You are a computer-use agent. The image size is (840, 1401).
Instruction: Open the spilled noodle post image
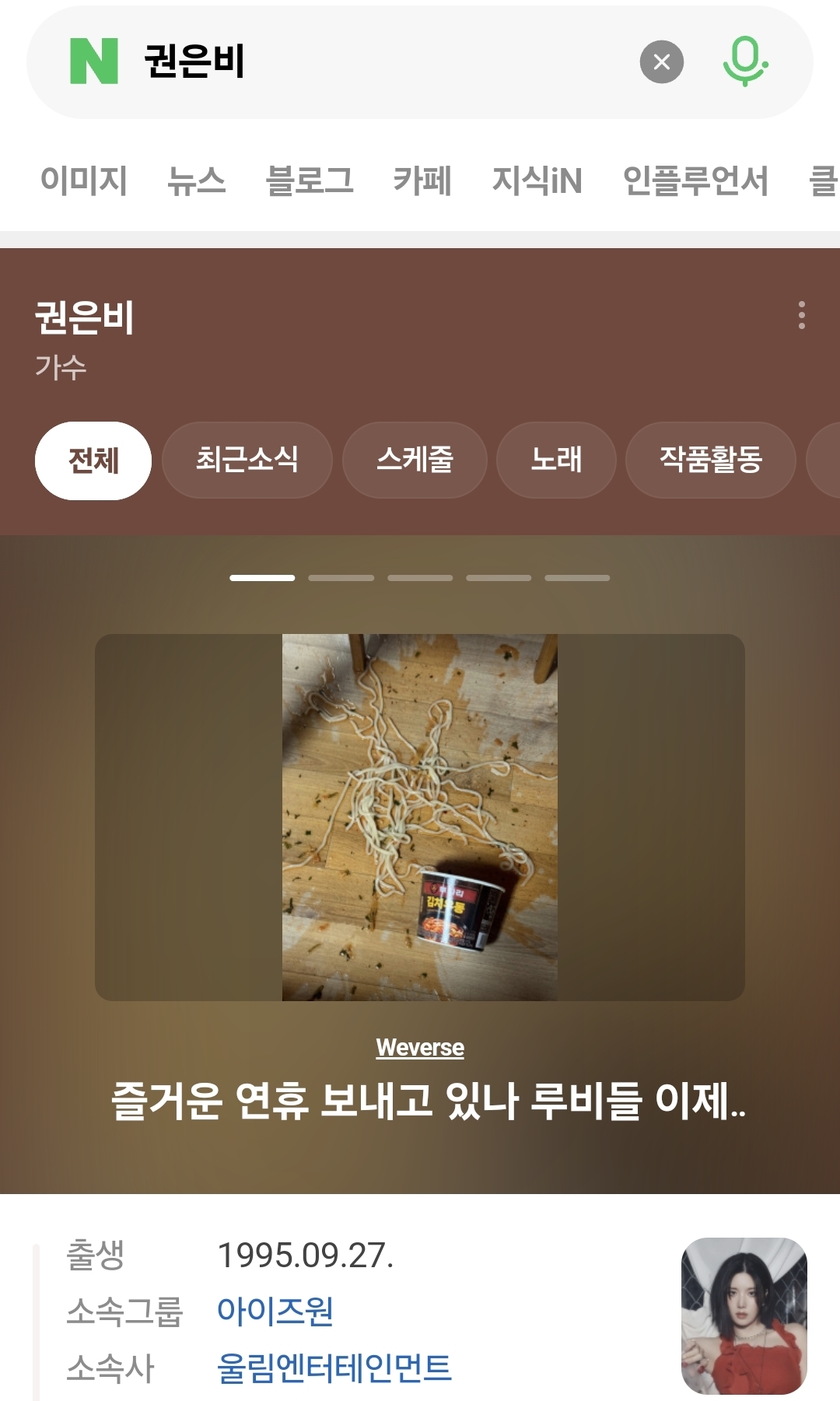click(420, 817)
